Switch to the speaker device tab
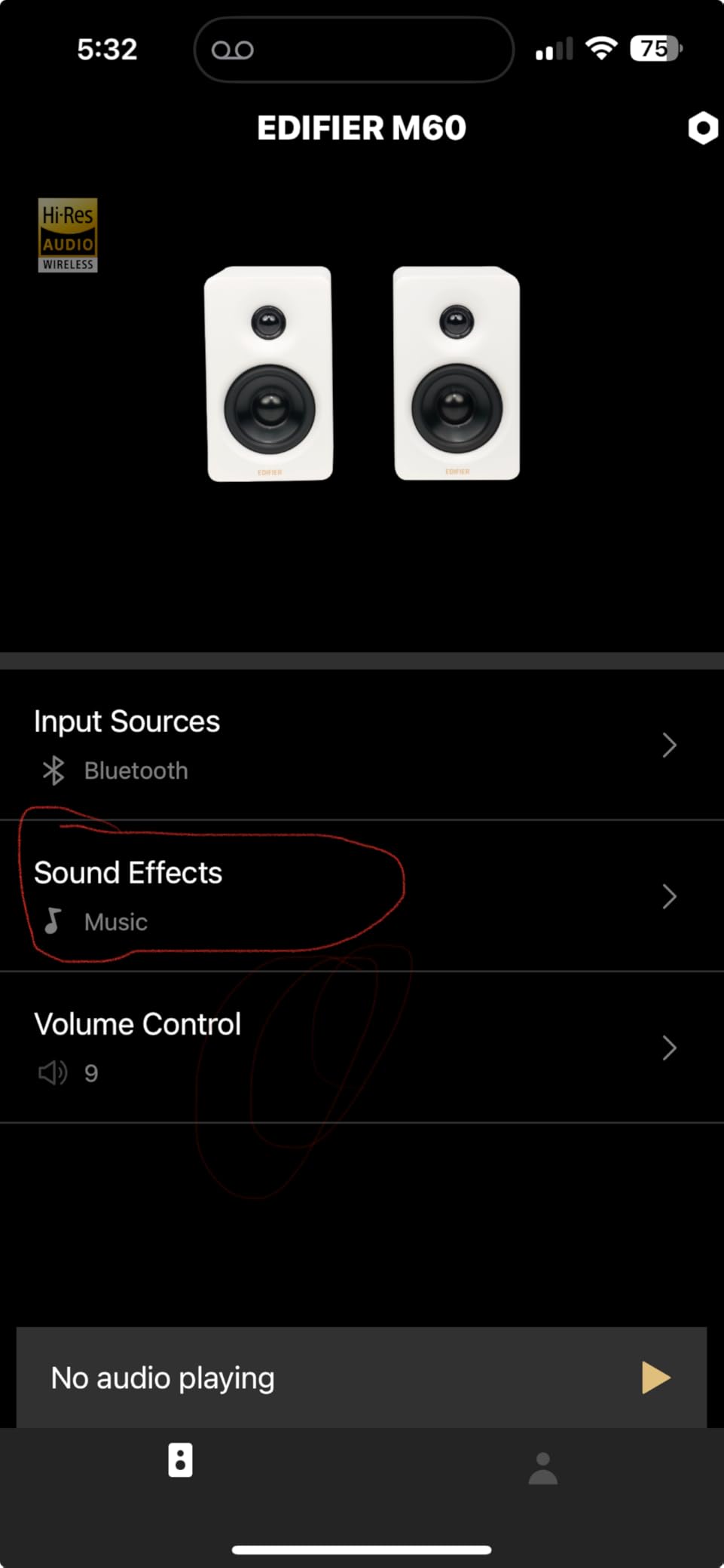 tap(180, 1460)
